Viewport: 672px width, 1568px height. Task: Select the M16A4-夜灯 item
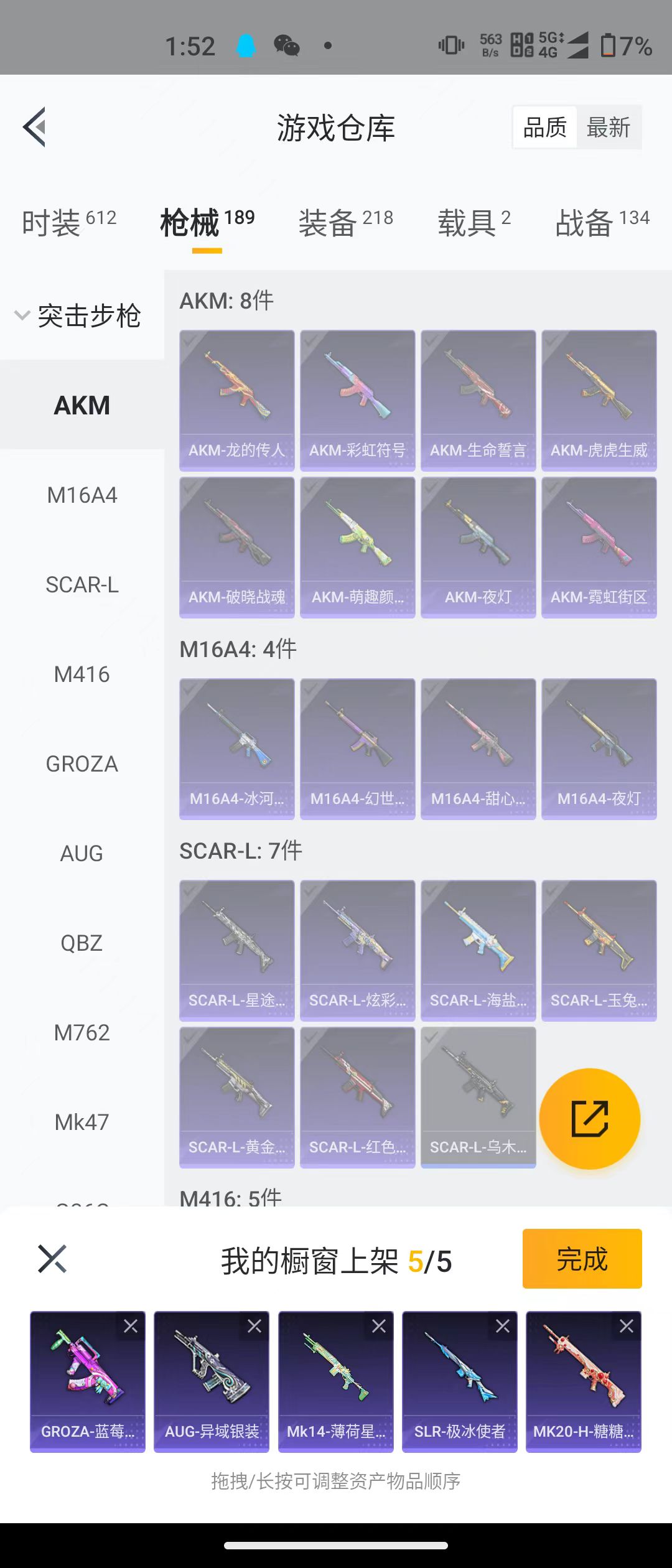599,748
